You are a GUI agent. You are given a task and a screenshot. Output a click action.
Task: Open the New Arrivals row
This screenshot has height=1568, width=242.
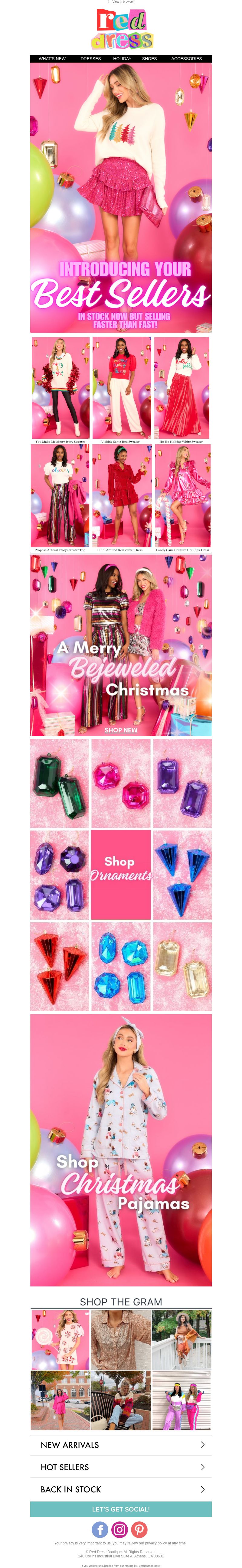coord(121,1444)
